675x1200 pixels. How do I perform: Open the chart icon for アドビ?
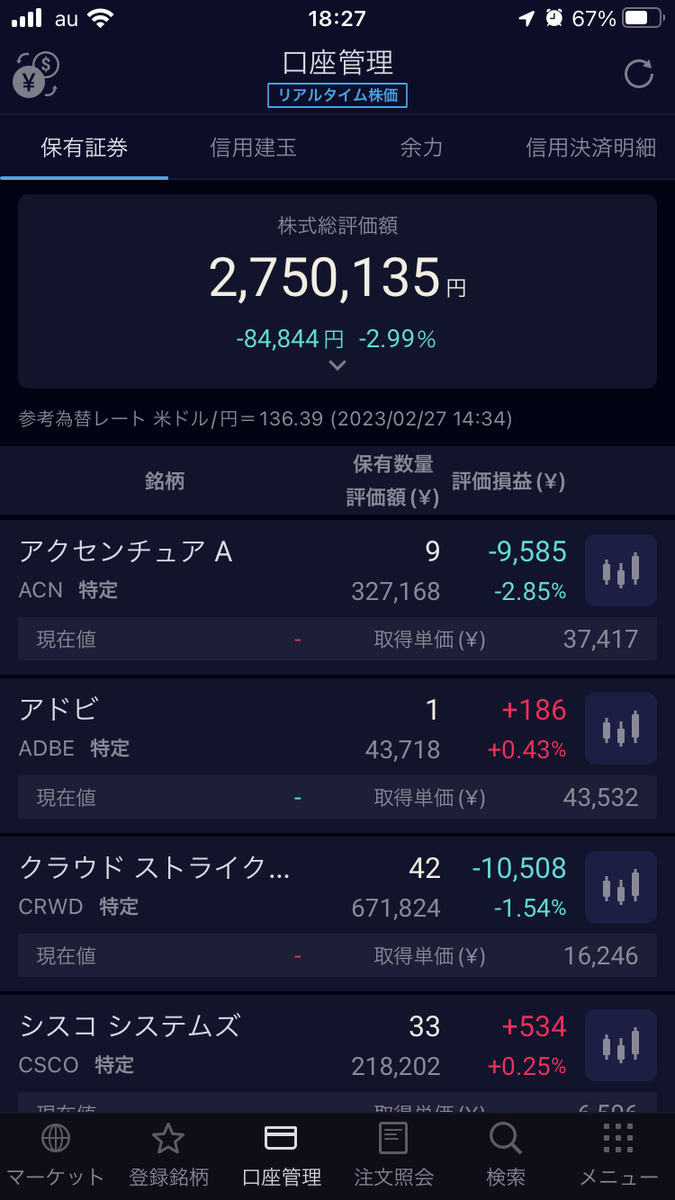620,729
